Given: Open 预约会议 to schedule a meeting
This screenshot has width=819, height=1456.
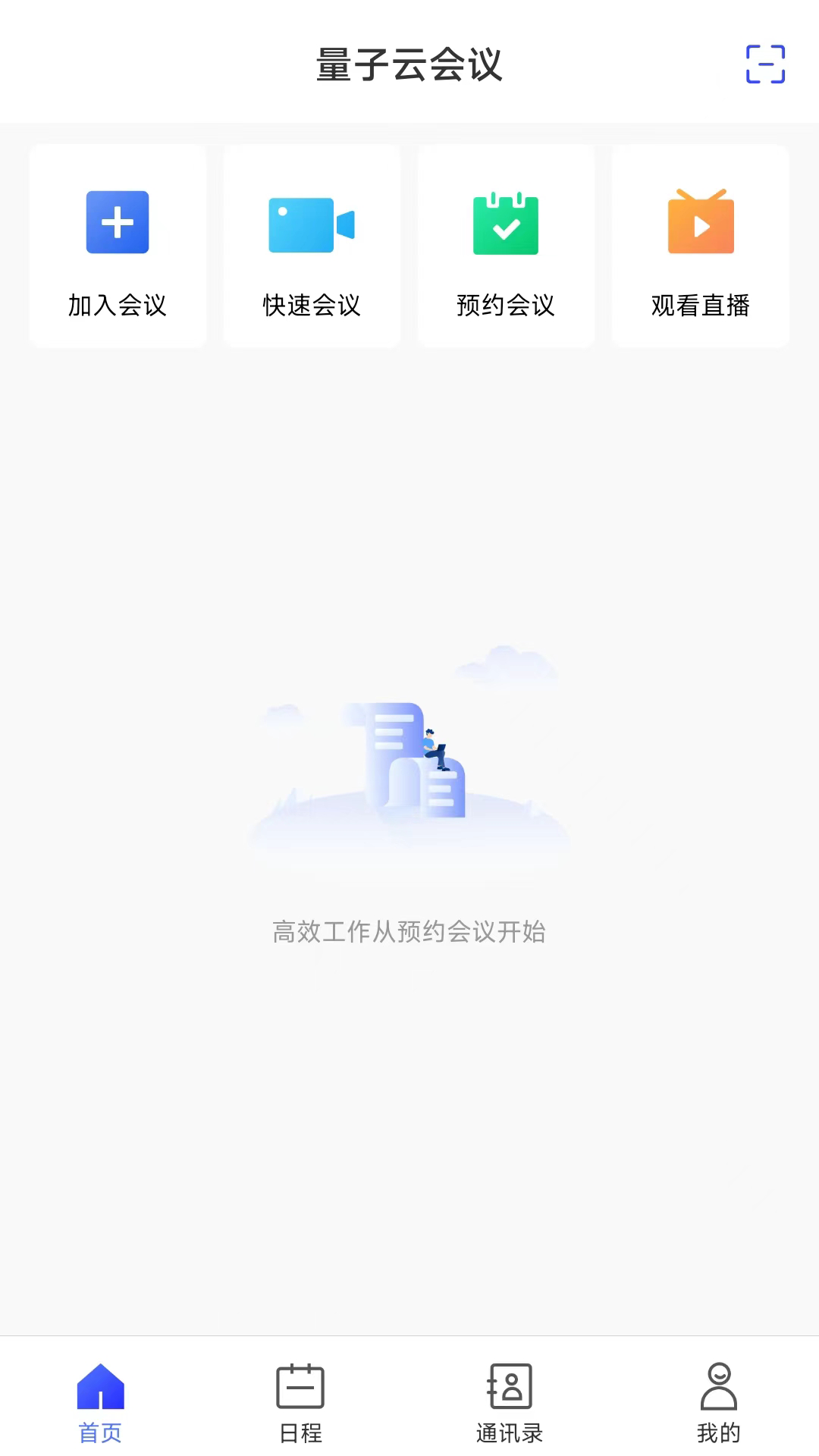Looking at the screenshot, I should pyautogui.click(x=506, y=246).
